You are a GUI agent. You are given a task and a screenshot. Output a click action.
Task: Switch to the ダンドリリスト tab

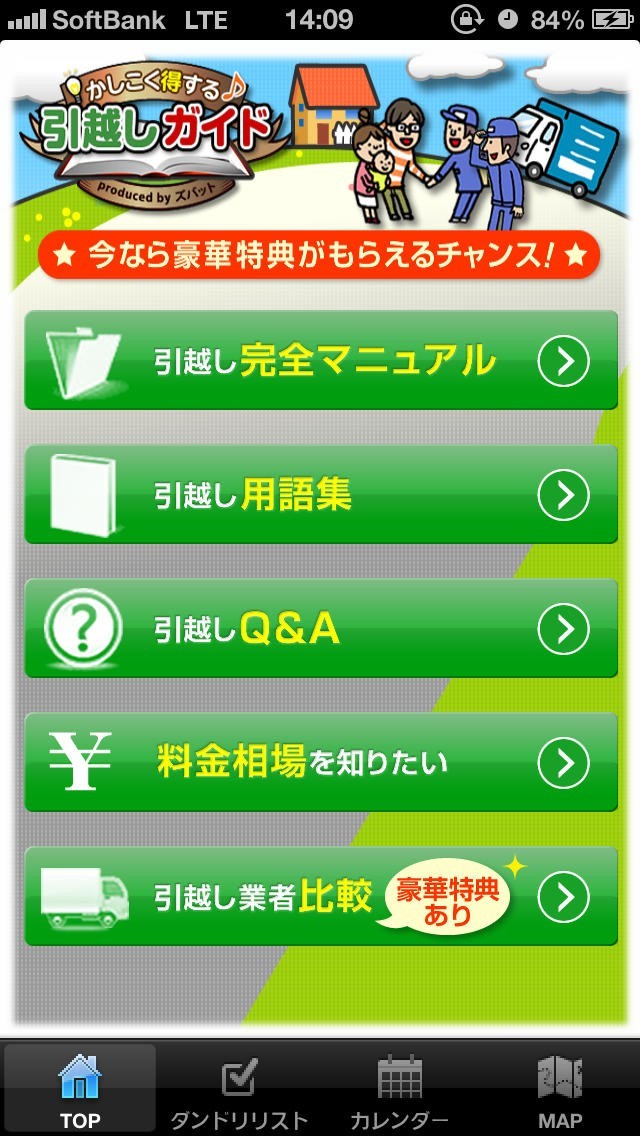(239, 1090)
